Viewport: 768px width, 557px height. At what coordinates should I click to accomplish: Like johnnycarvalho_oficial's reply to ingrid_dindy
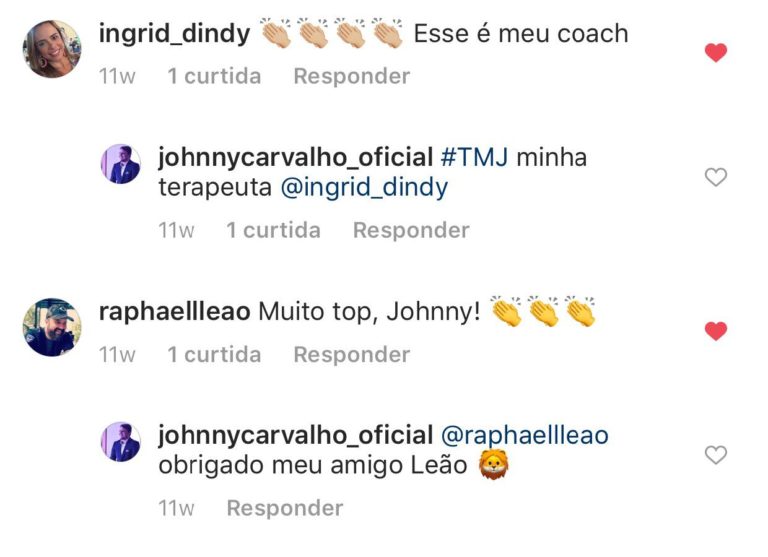coord(715,178)
